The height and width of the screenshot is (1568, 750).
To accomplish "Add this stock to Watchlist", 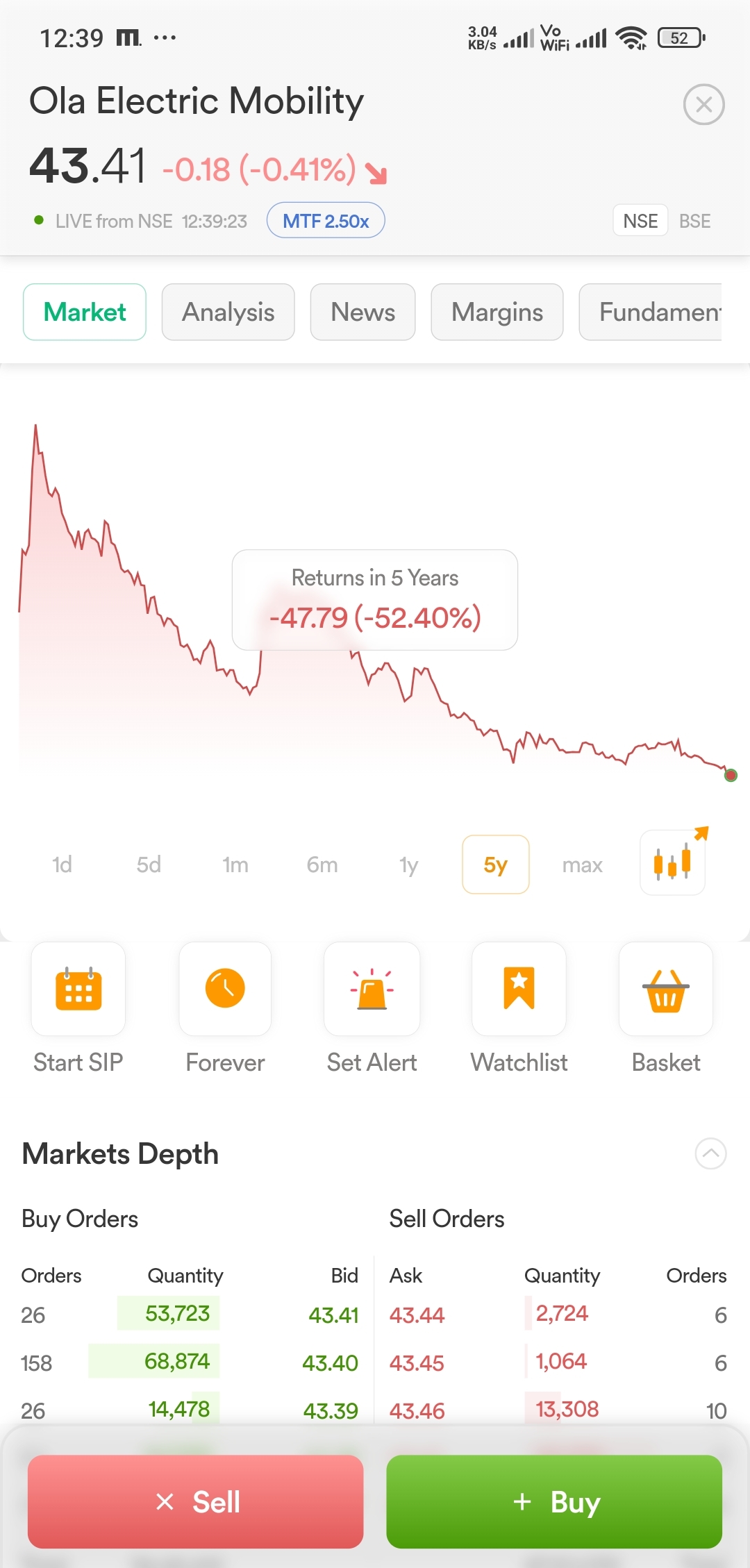I will [519, 990].
